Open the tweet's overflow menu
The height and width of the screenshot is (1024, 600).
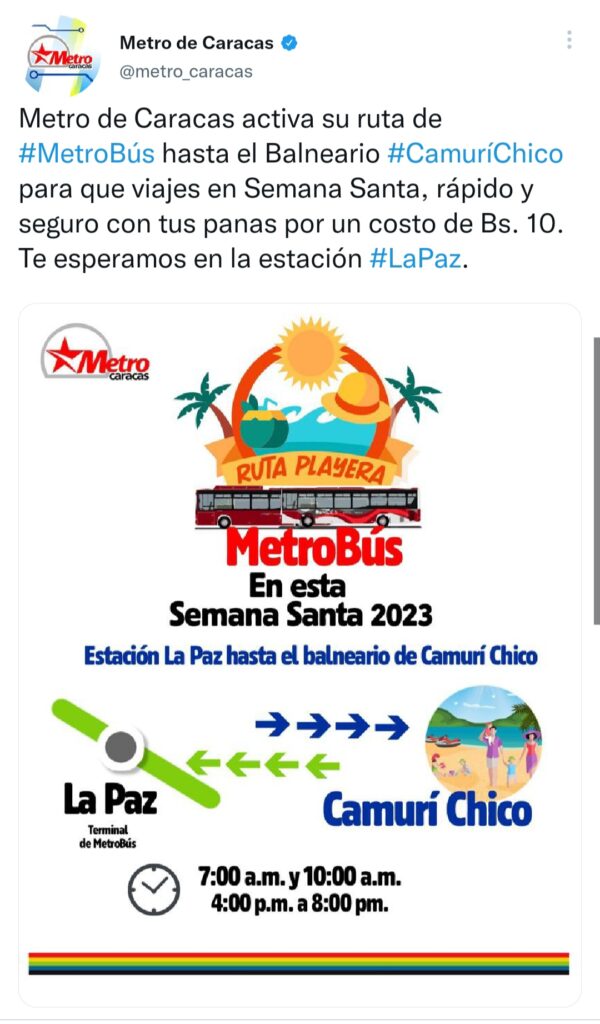[x=569, y=41]
